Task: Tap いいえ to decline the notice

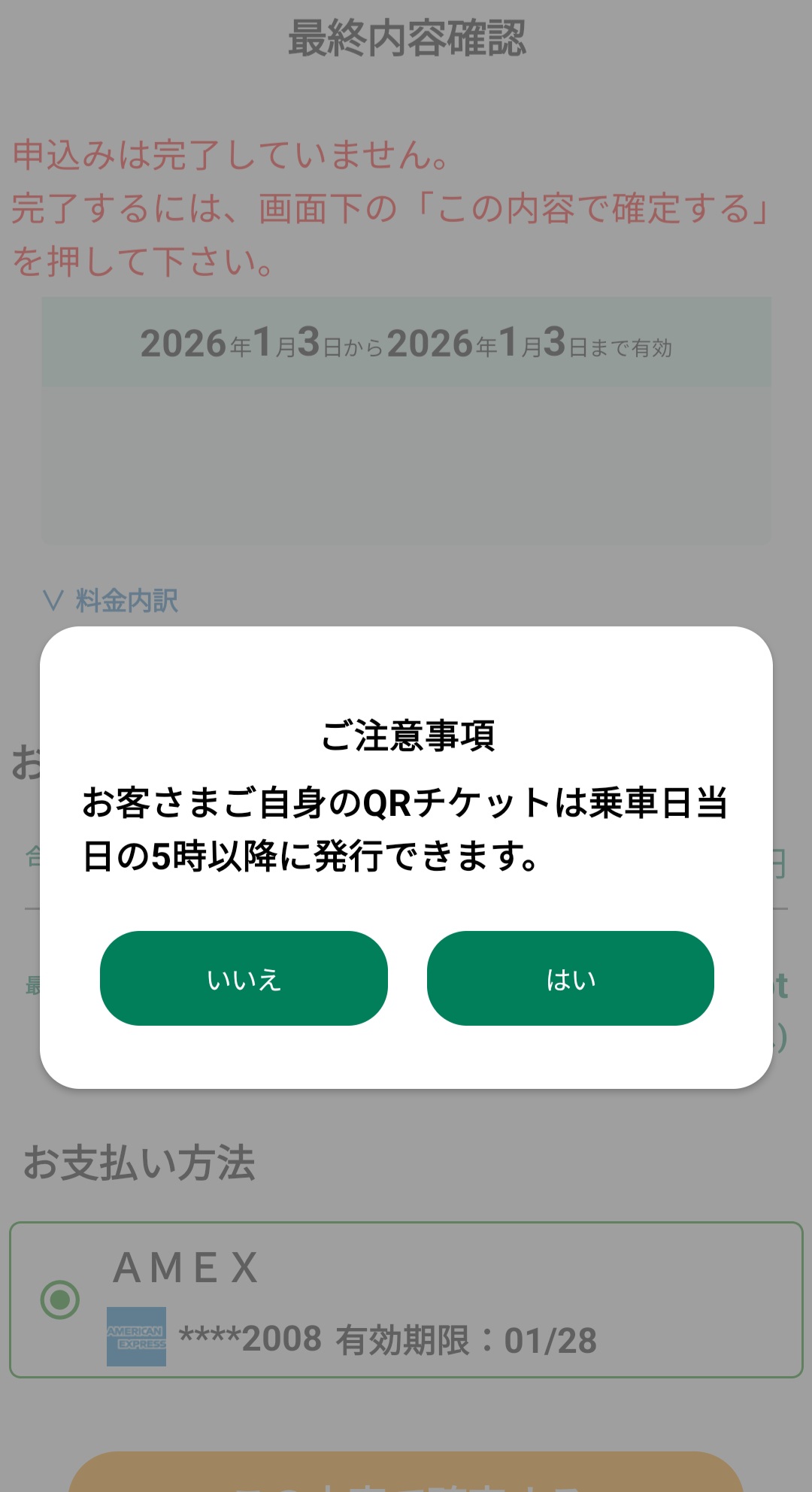Action: coord(244,978)
